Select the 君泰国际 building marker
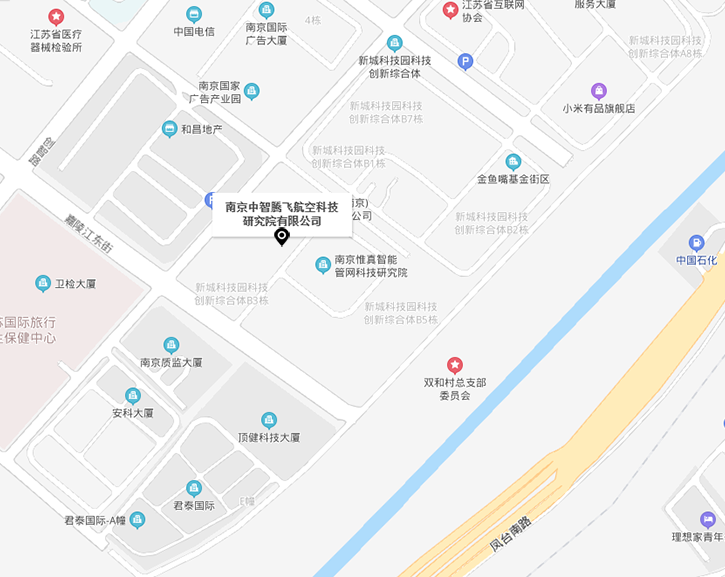The image size is (725, 577). point(194,488)
